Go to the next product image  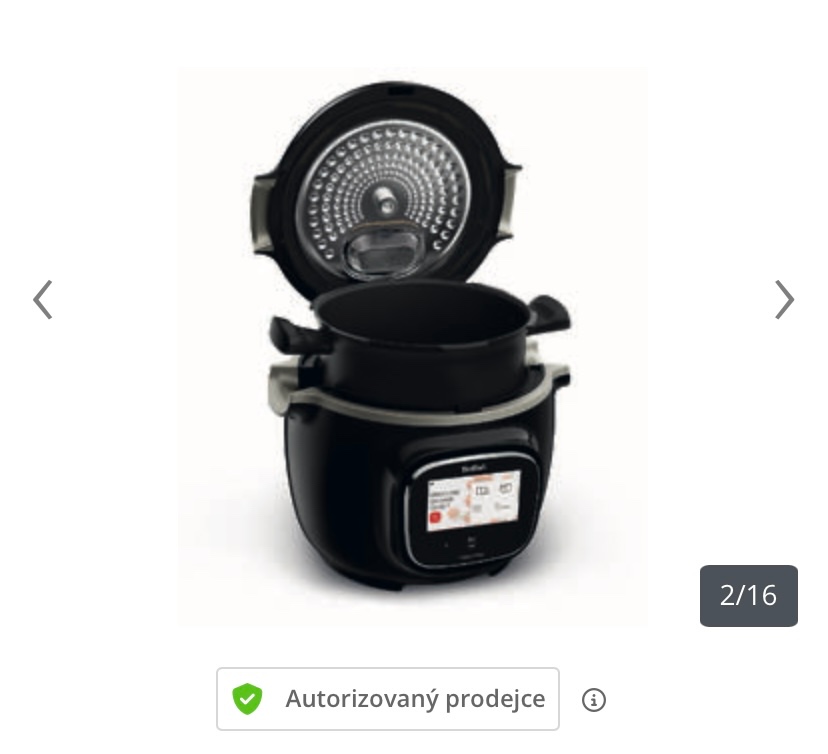[x=784, y=299]
